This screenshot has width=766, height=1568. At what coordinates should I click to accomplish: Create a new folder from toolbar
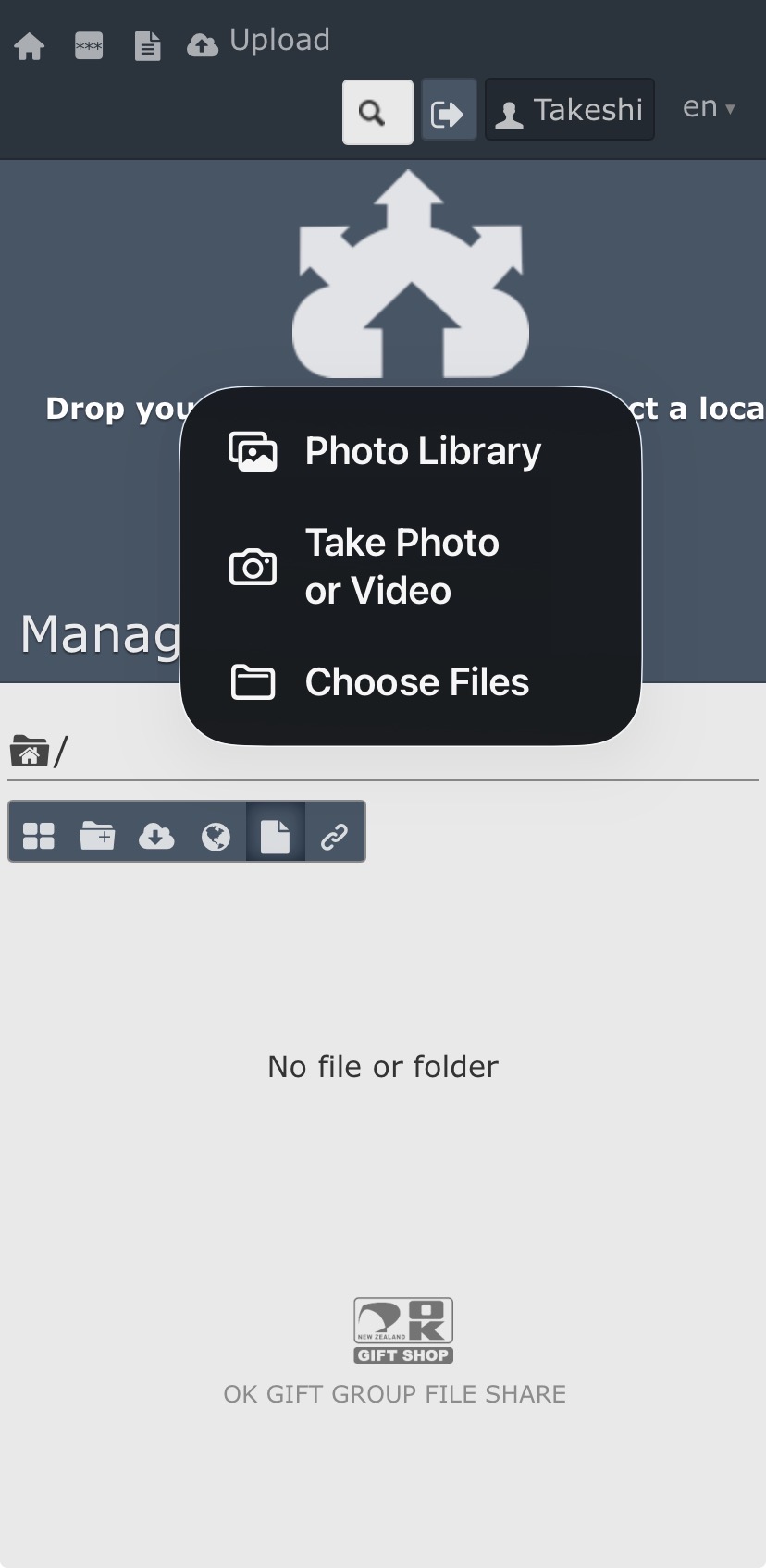pos(97,836)
